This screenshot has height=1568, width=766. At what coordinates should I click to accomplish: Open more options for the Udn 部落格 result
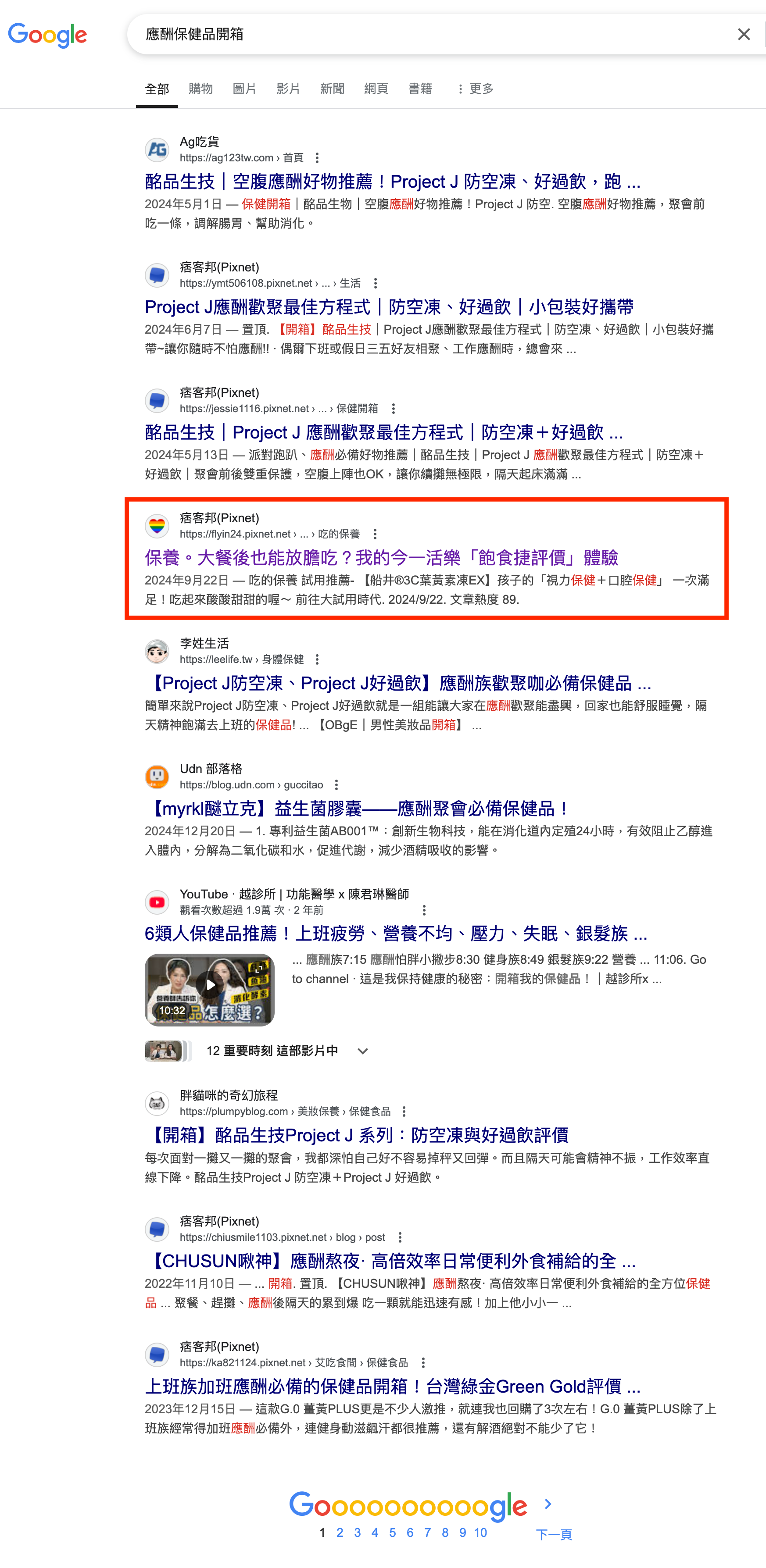click(336, 785)
